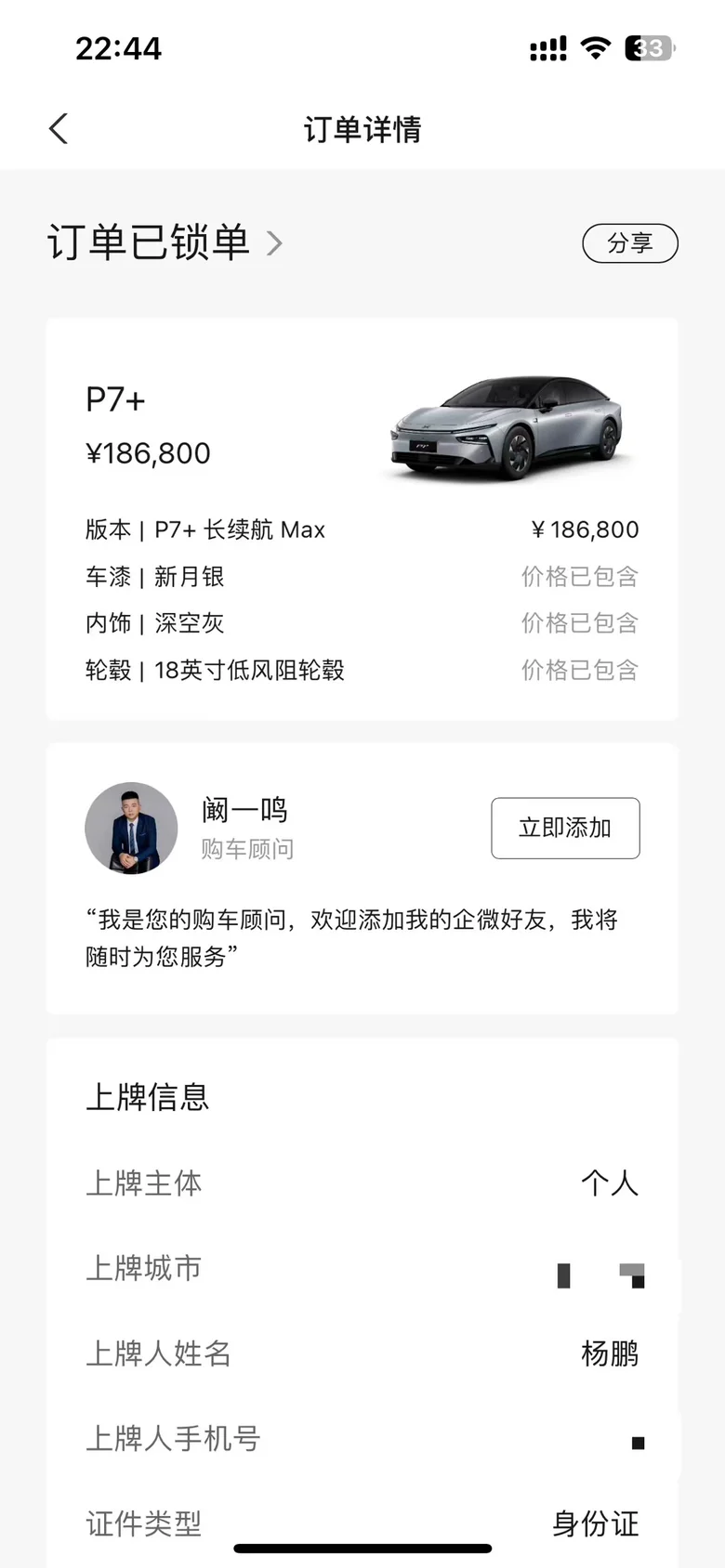725x1568 pixels.
Task: Go back from the order details page
Action: point(59,129)
